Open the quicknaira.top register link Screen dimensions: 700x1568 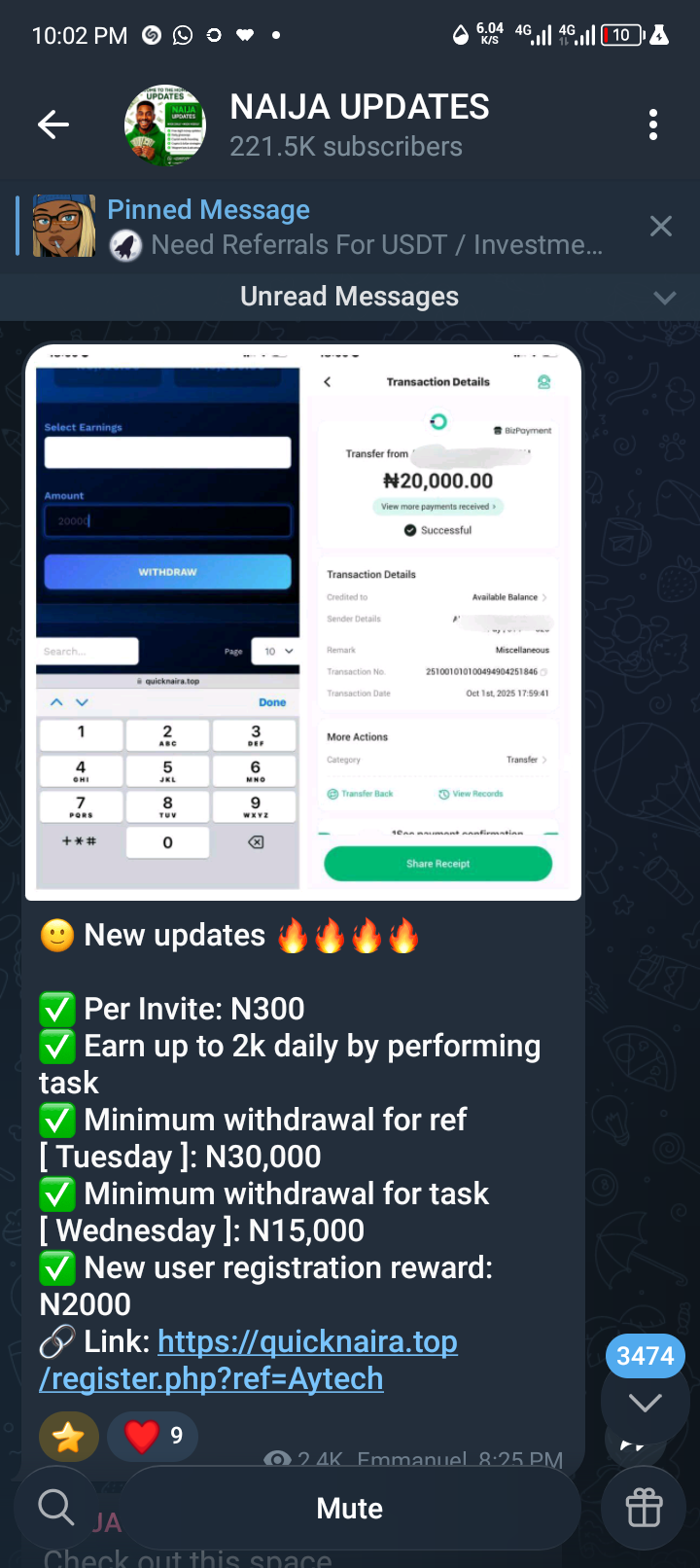306,1342
